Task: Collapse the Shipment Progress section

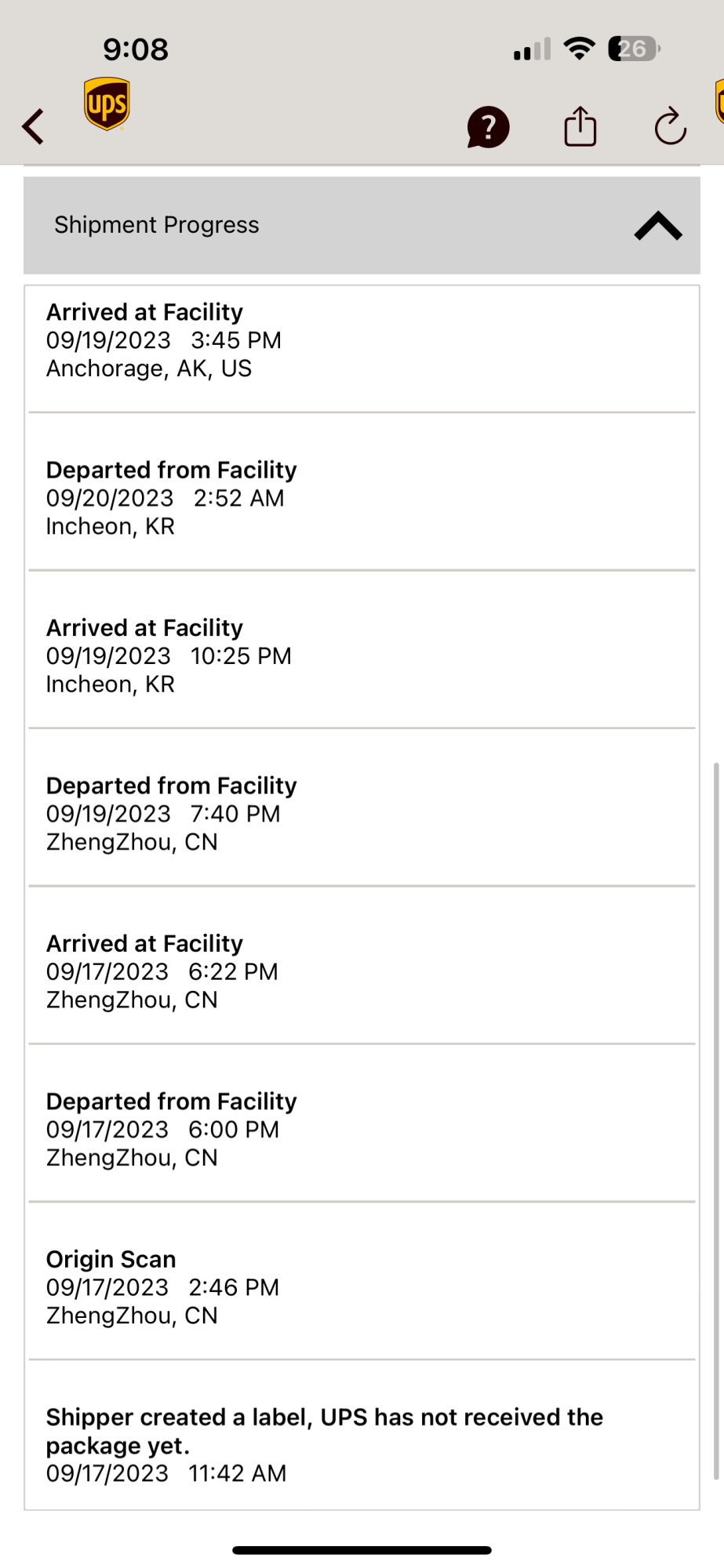Action: pos(658,226)
